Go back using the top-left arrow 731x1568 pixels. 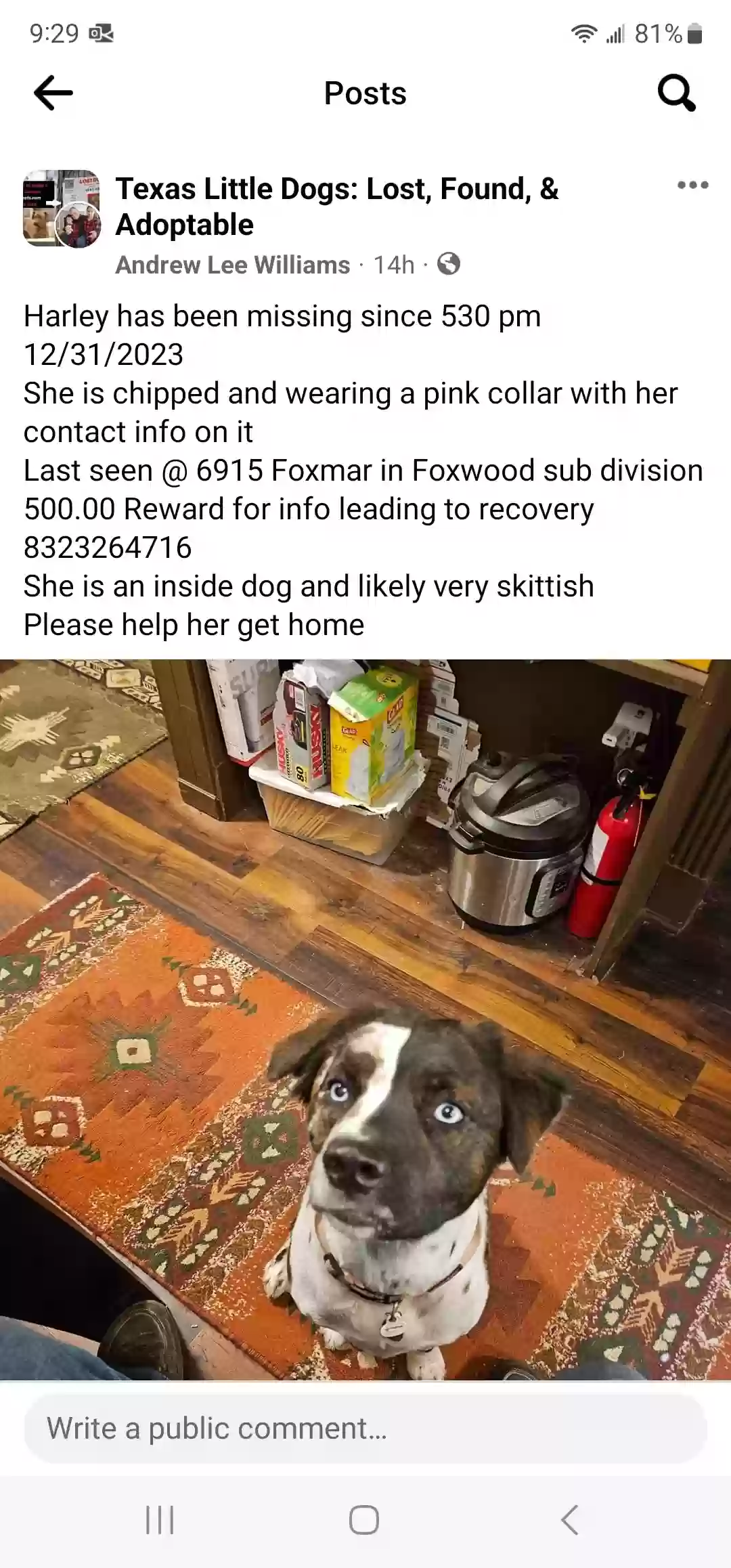point(53,93)
